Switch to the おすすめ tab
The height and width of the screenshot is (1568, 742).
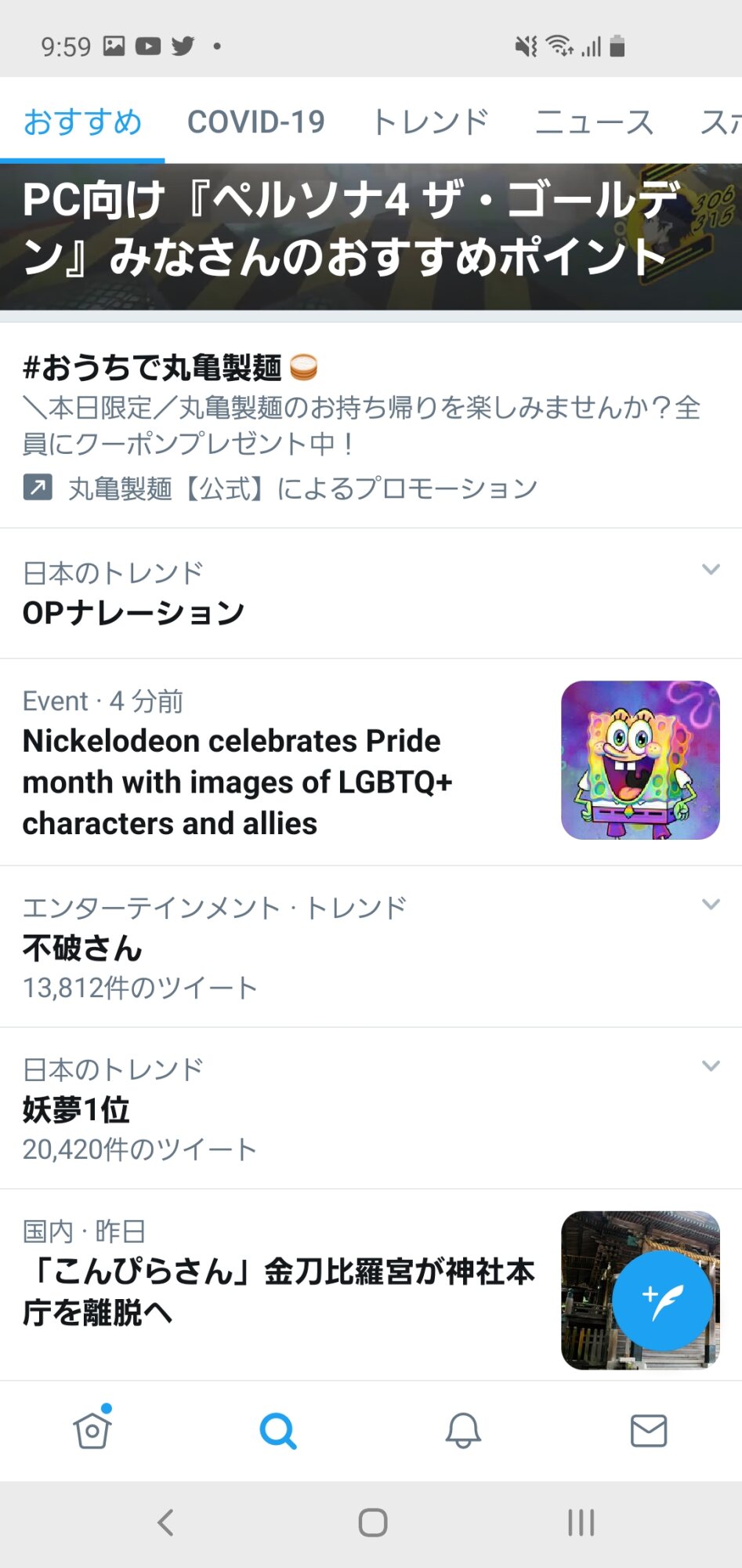82,122
